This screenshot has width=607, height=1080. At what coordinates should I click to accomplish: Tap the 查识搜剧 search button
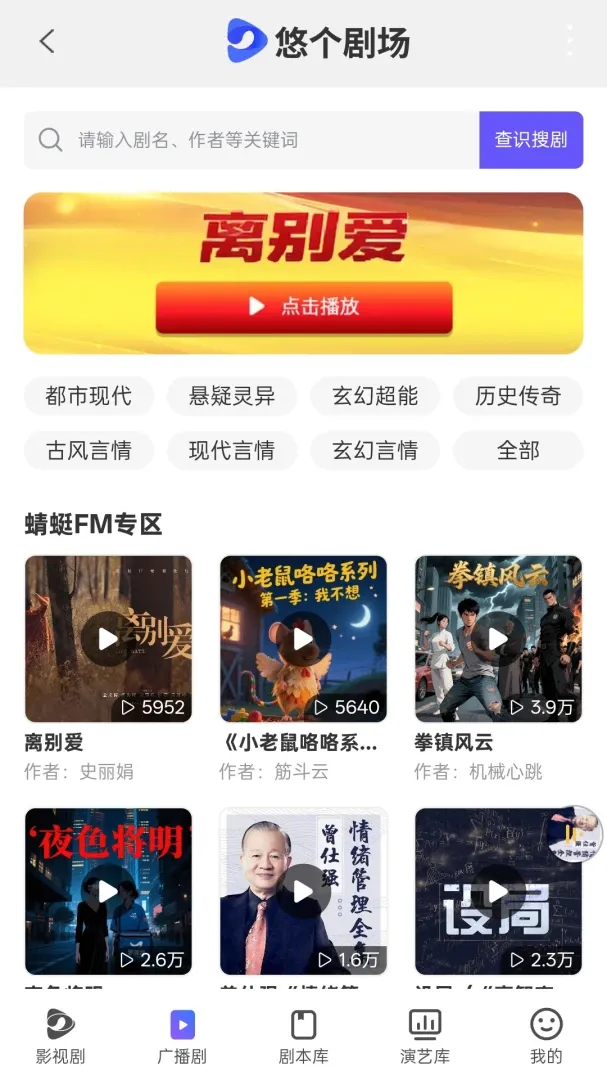coord(531,140)
